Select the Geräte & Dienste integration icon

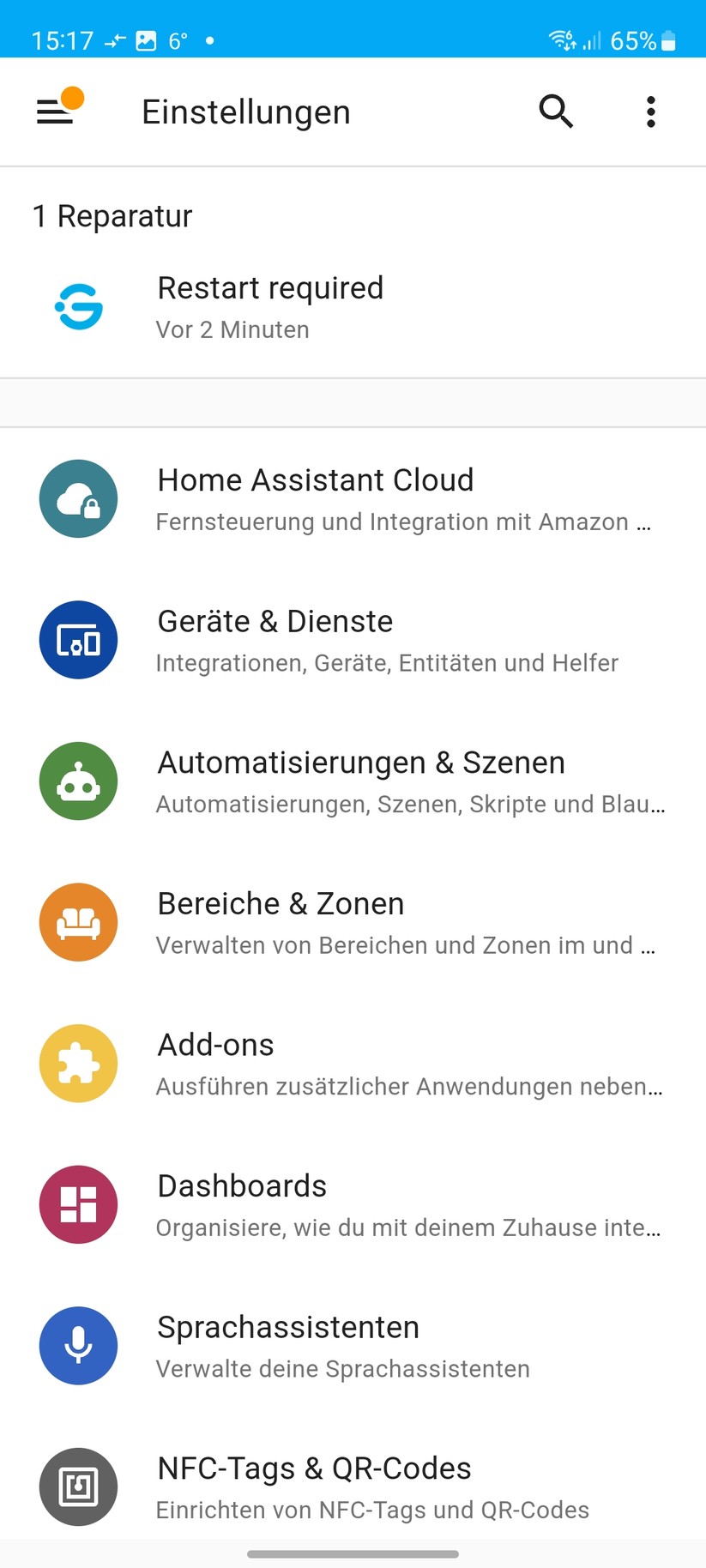coord(78,640)
